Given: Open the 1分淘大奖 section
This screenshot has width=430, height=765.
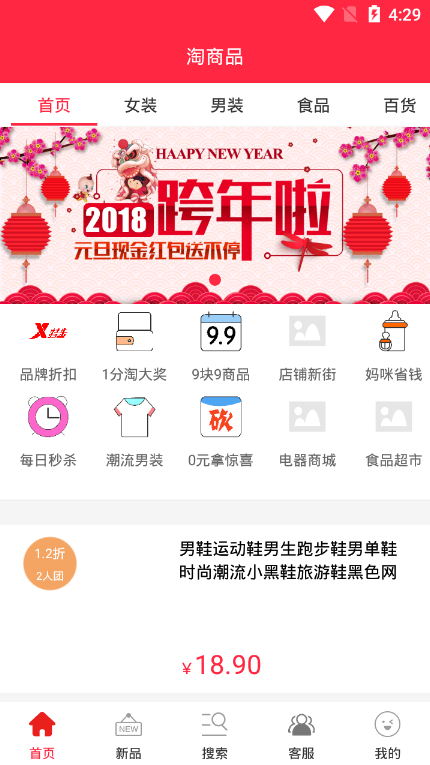Looking at the screenshot, I should click(x=134, y=346).
